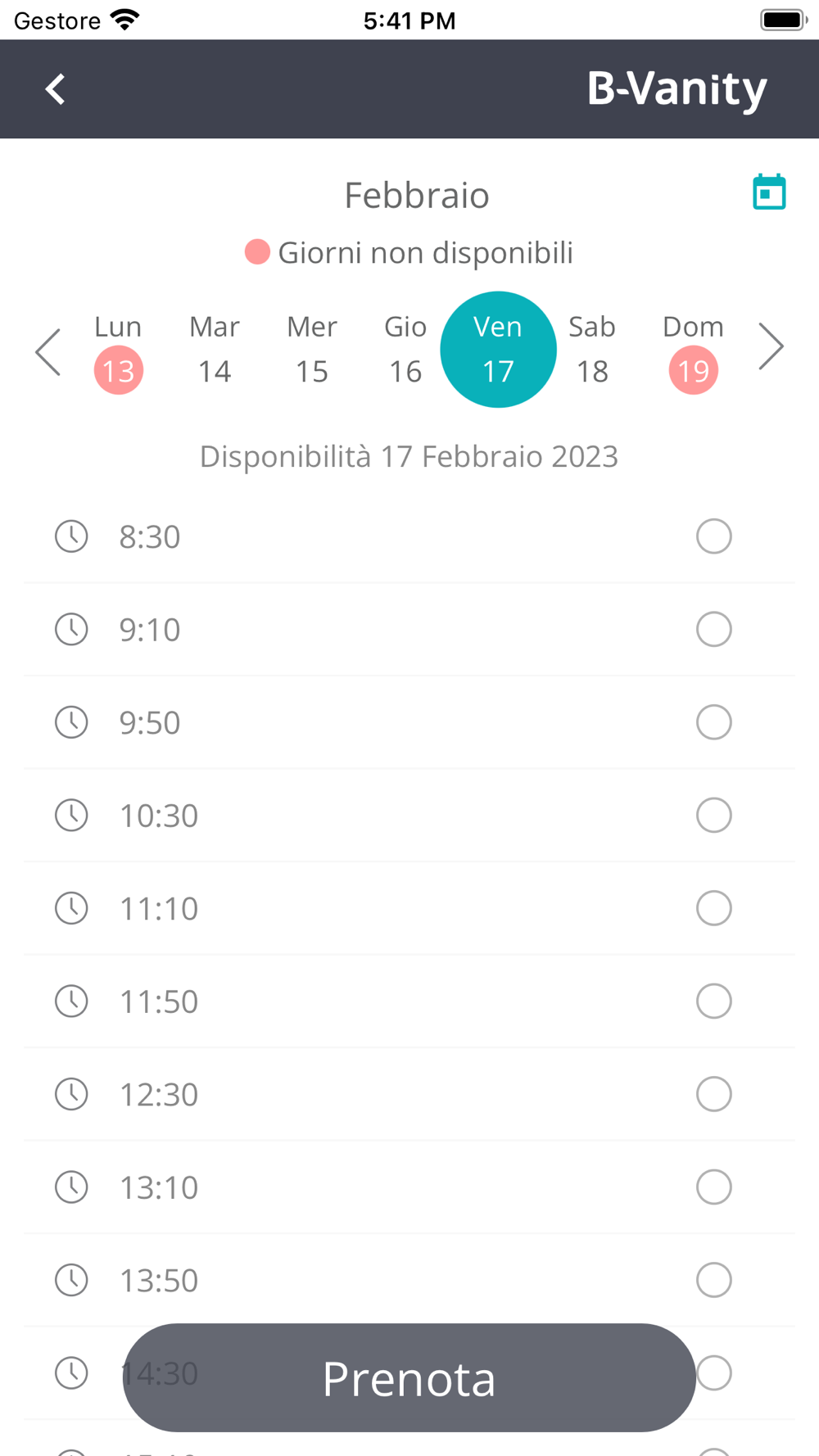
Task: Go back to the previous screen
Action: pyautogui.click(x=55, y=89)
